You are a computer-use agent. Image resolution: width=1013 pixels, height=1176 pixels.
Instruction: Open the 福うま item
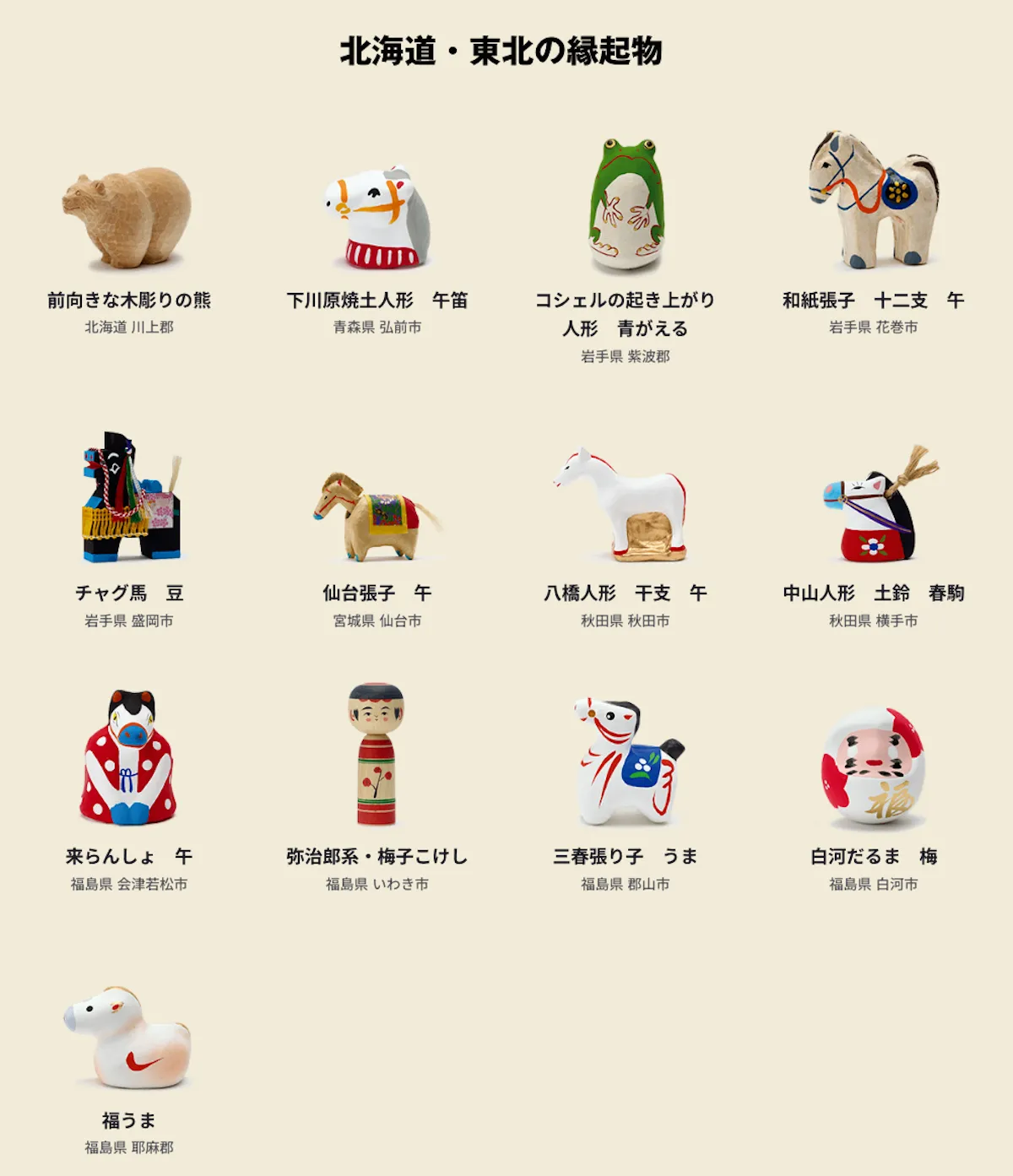click(128, 1038)
